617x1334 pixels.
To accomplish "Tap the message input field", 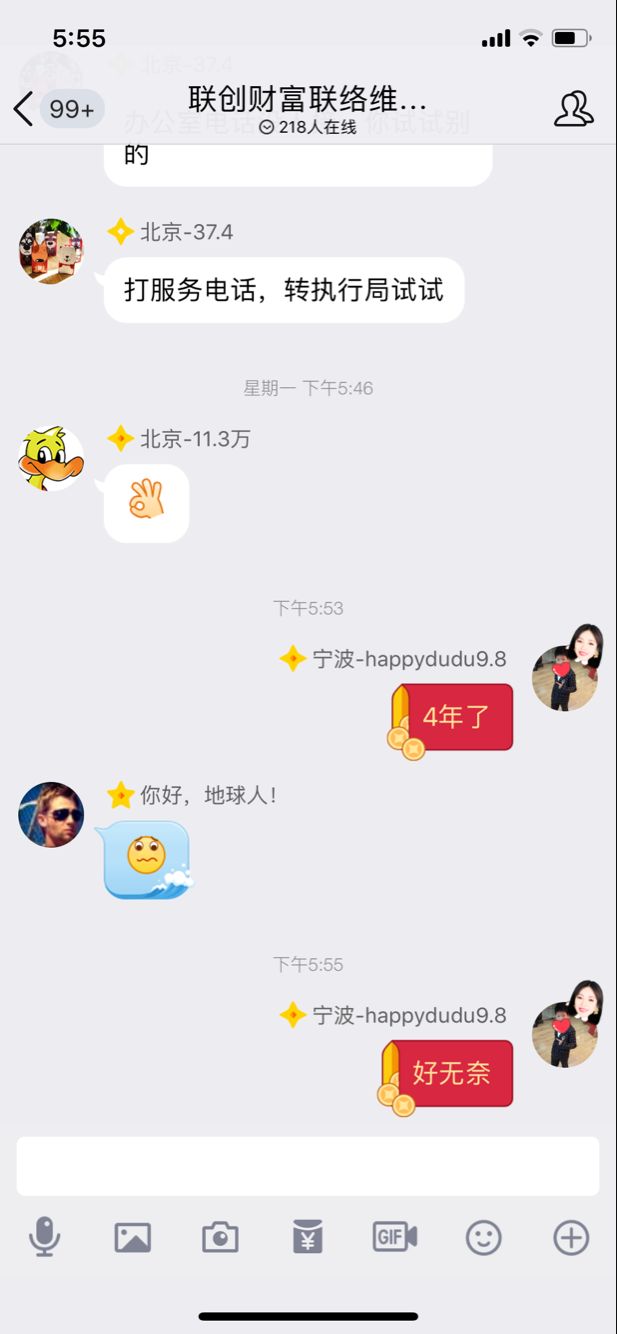I will pyautogui.click(x=308, y=1166).
